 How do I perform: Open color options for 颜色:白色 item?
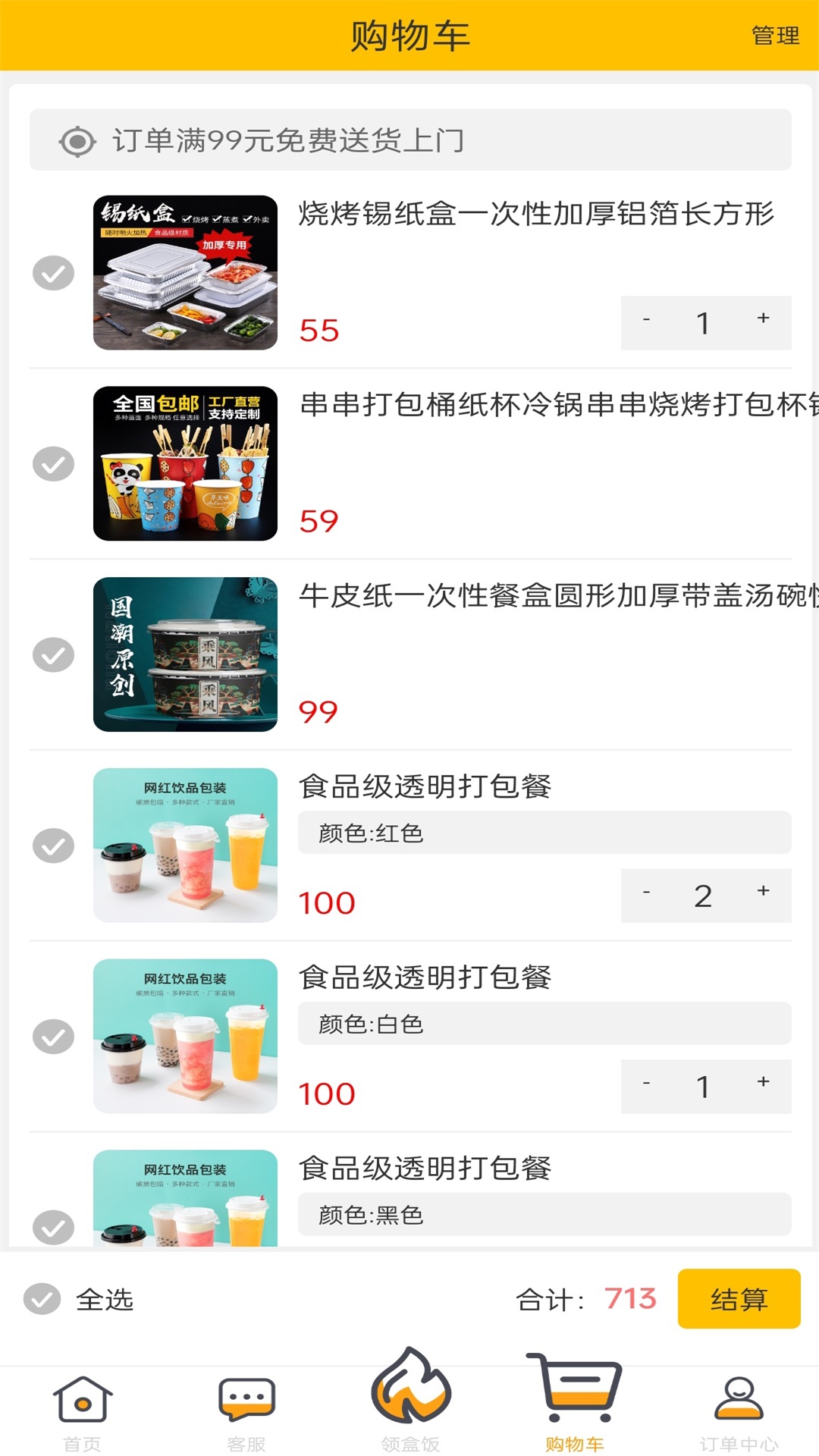pos(544,1023)
